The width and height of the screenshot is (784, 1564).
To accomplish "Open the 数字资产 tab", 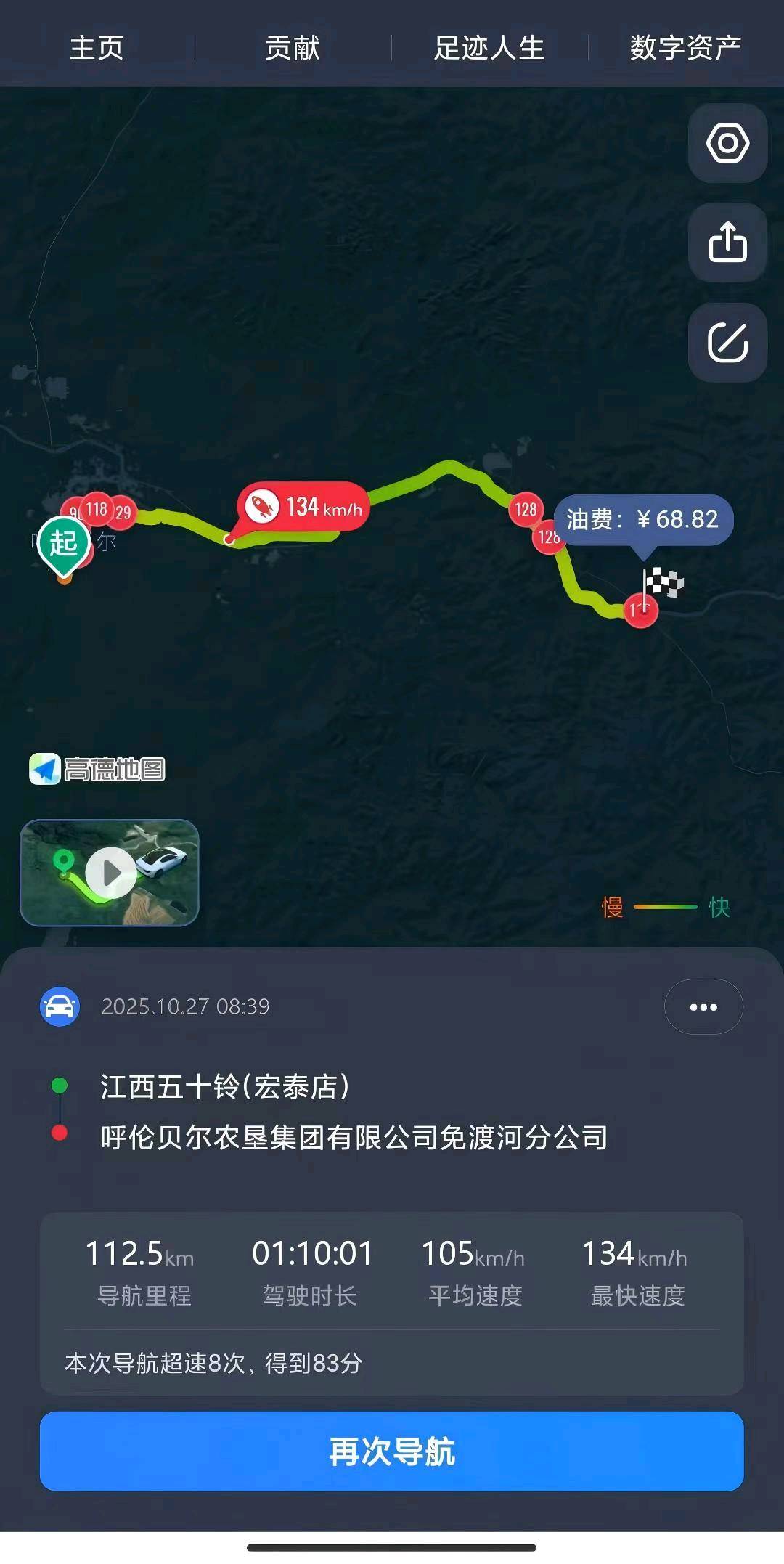I will coord(685,48).
